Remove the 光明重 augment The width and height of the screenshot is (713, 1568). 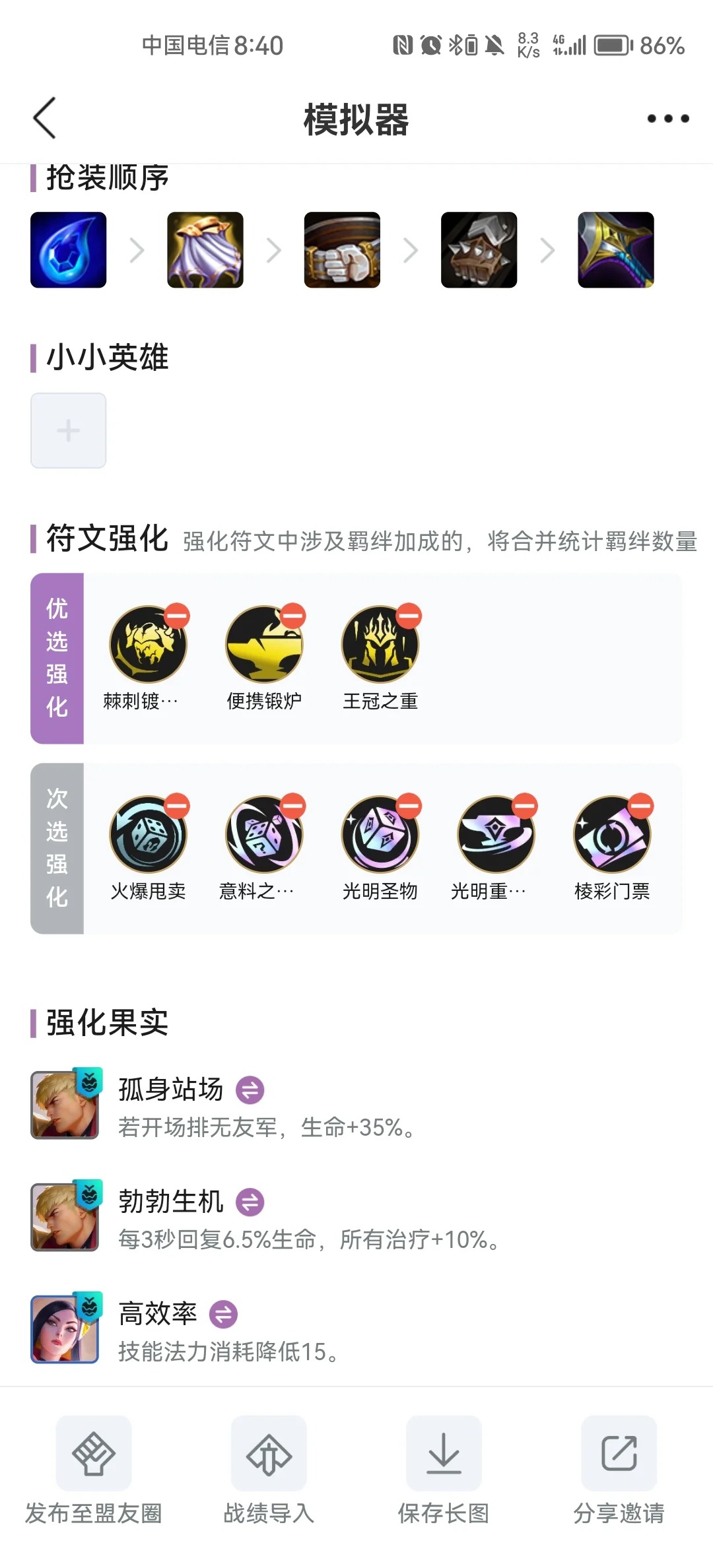pos(526,806)
